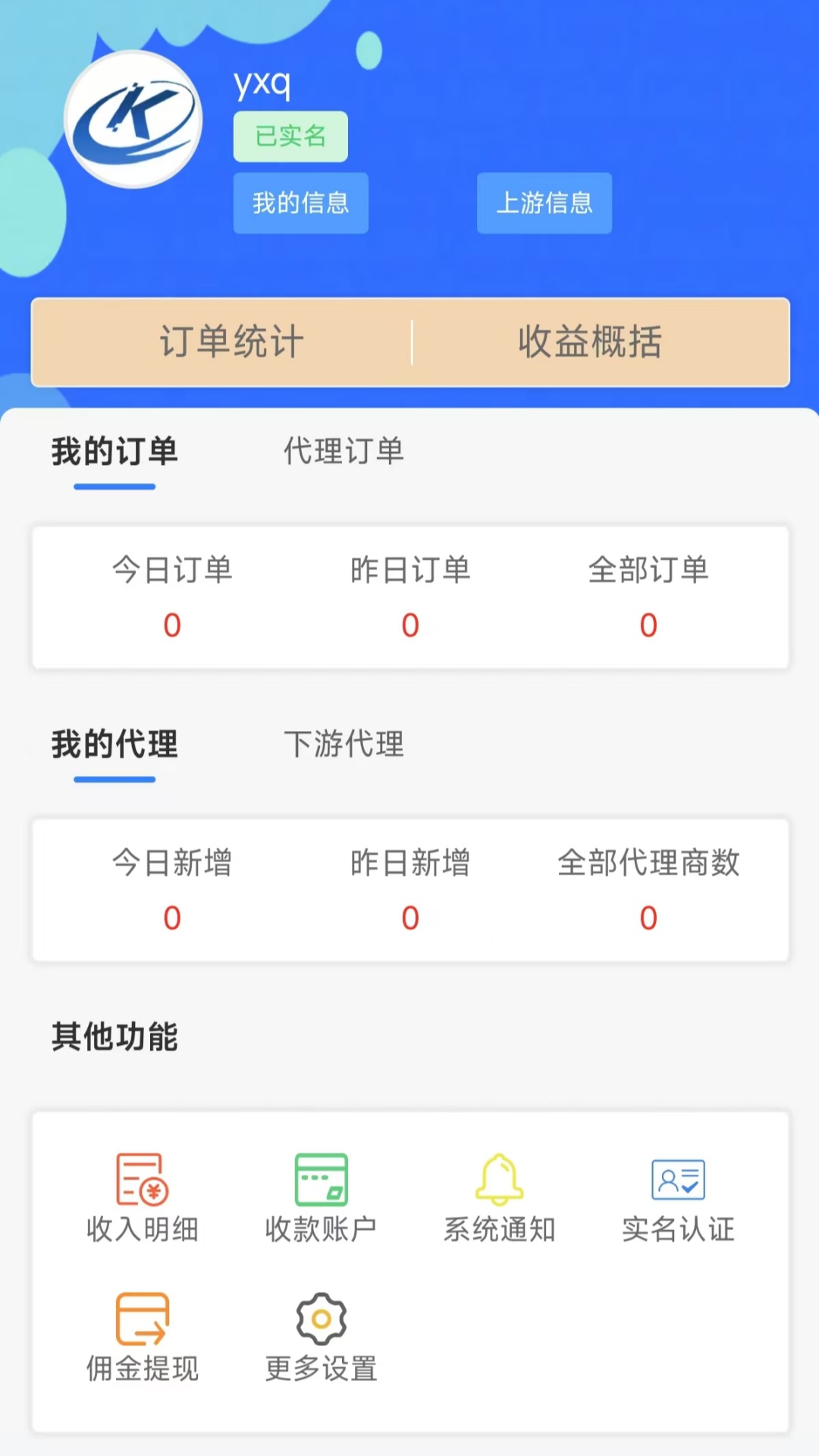Viewport: 819px width, 1456px height.
Task: Click the 全部代理商数 total agents count
Action: tap(648, 918)
